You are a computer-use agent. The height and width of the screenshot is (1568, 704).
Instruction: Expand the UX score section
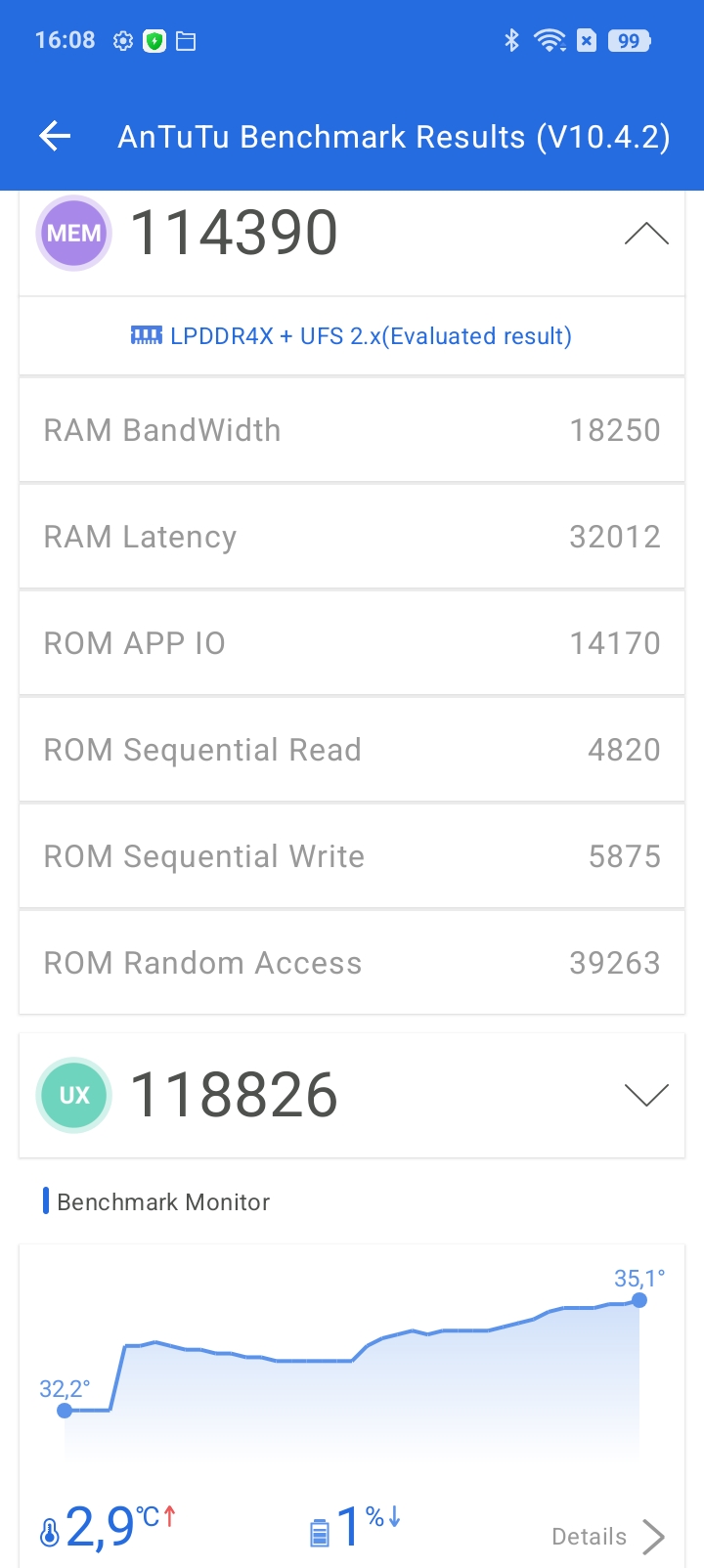point(646,1095)
